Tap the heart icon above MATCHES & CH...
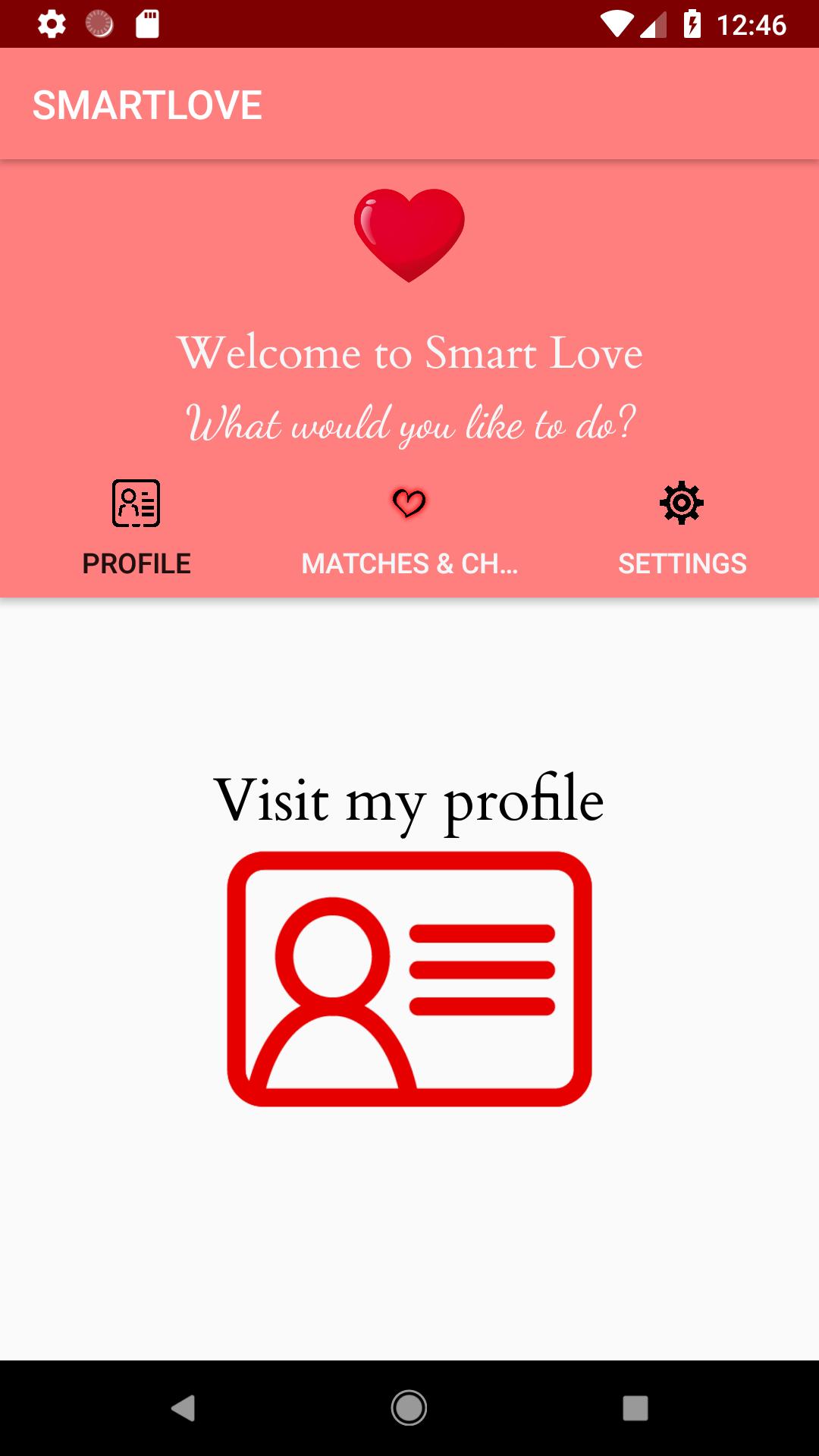819x1456 pixels. (409, 502)
